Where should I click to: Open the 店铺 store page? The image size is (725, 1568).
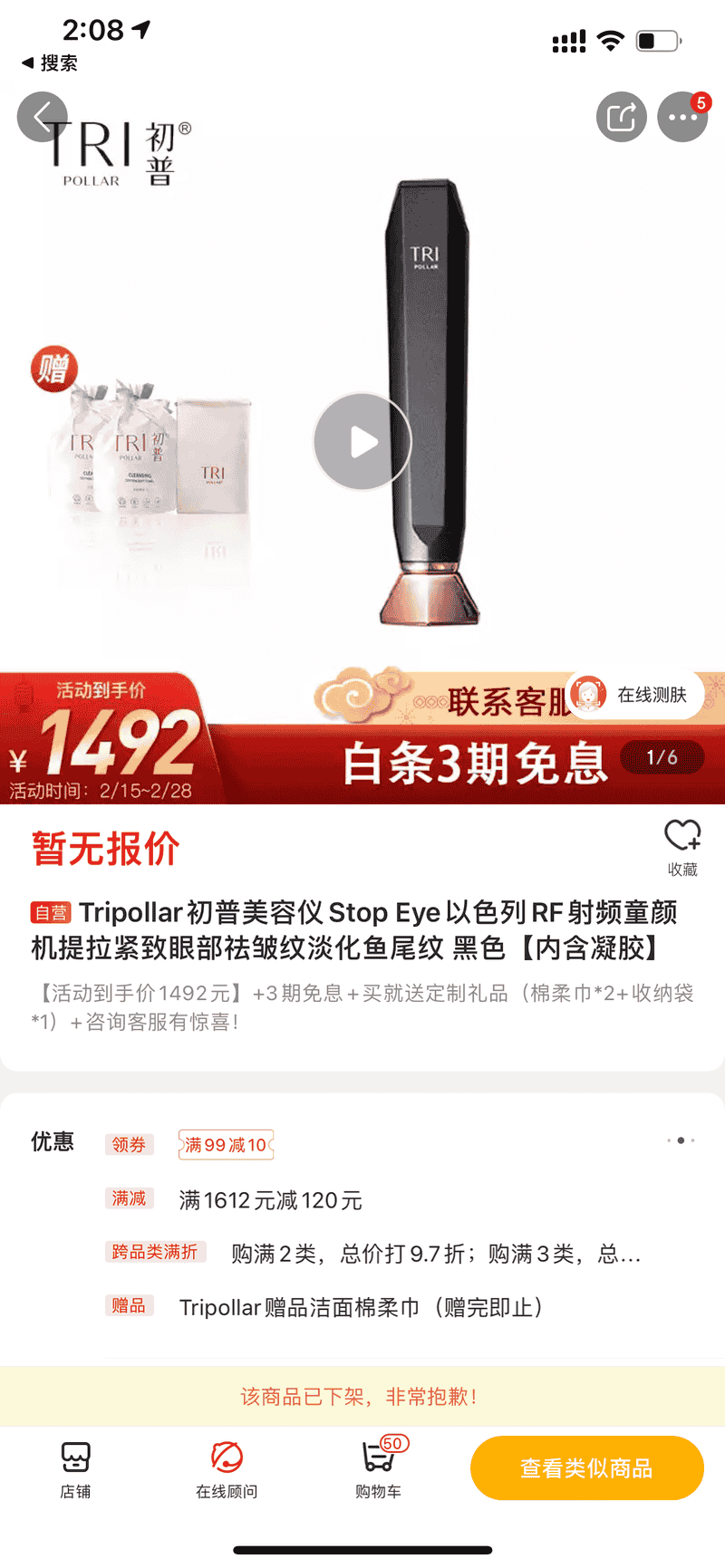75,1467
